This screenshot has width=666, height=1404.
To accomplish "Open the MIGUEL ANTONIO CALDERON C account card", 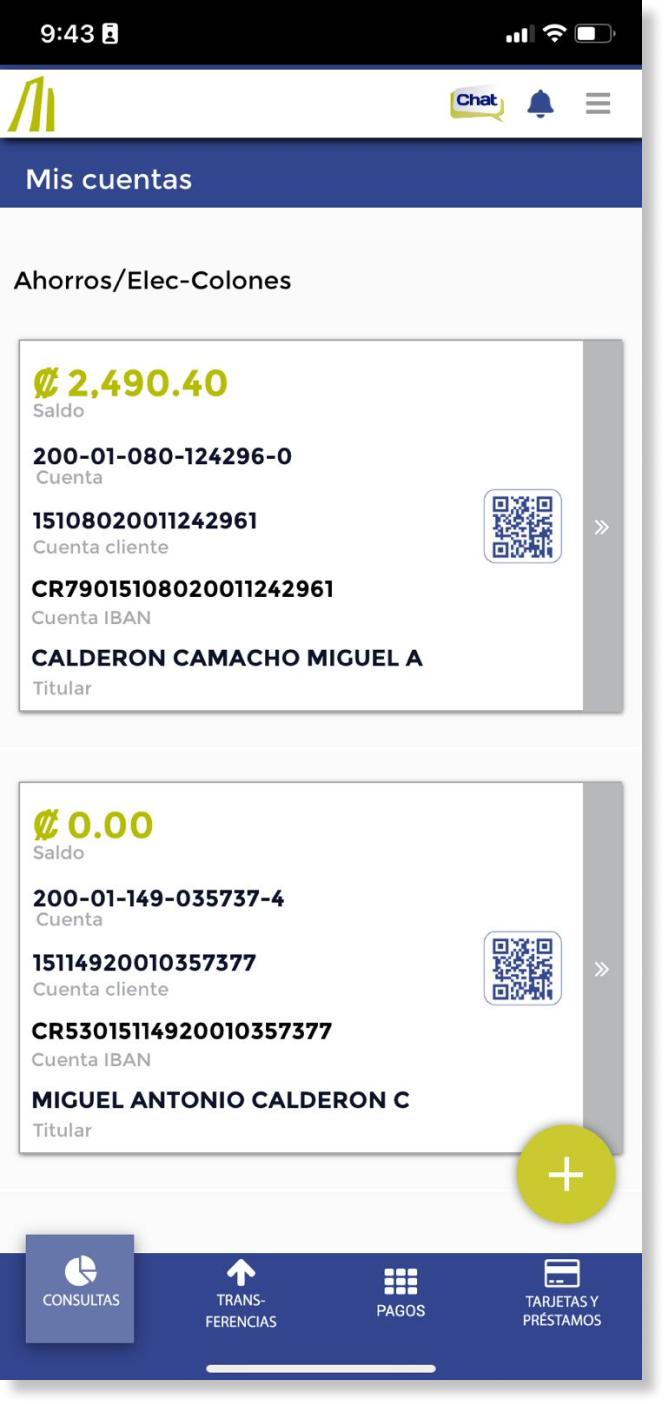I will [x=301, y=968].
